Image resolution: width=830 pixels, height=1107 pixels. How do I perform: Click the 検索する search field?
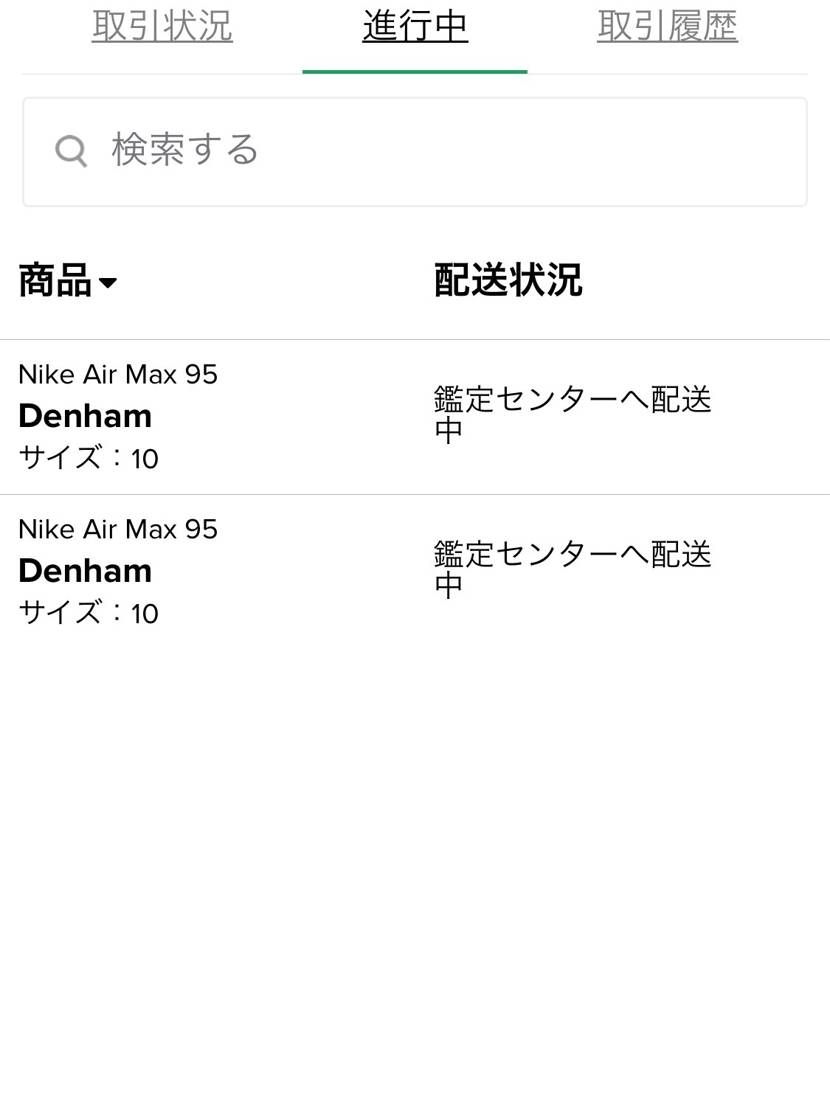coord(300,152)
